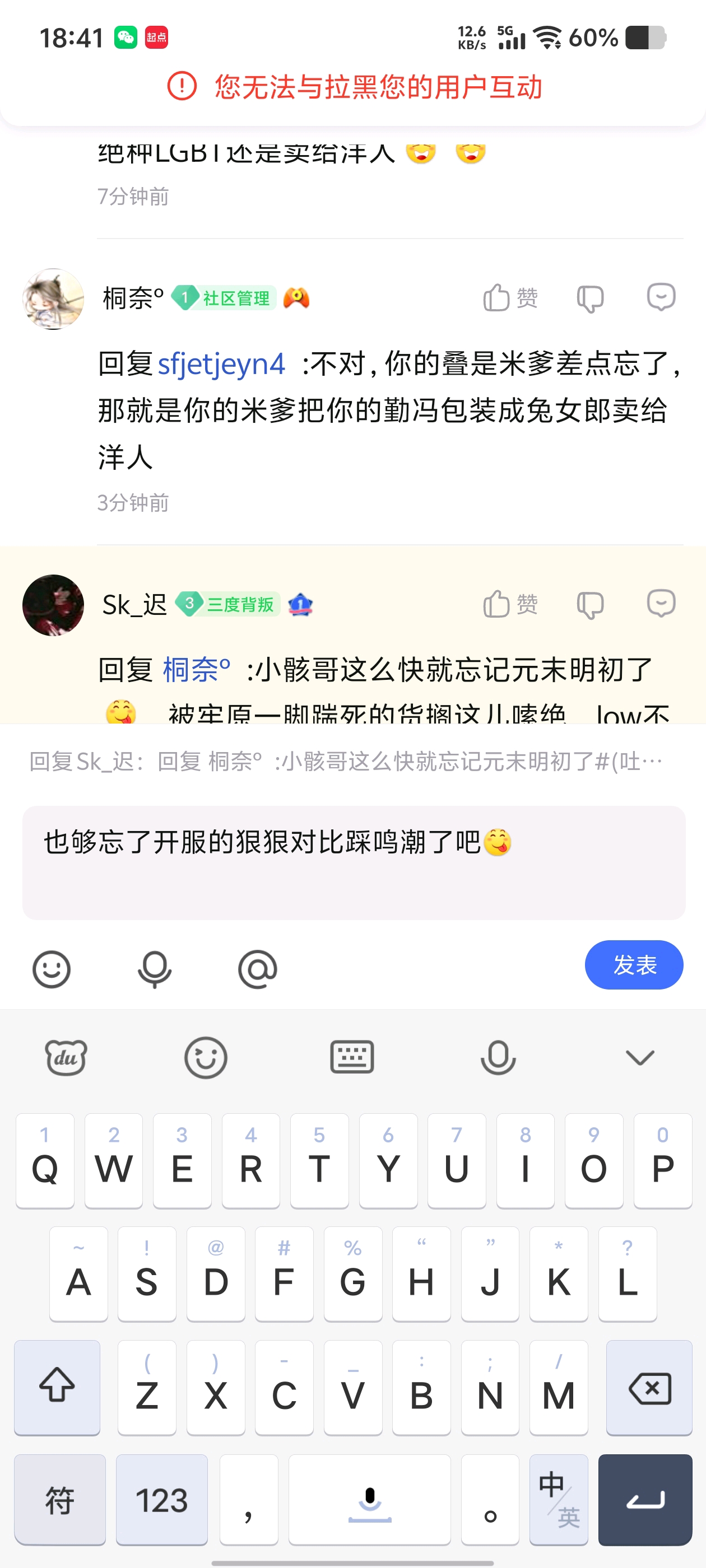Image resolution: width=706 pixels, height=1568 pixels.
Task: Start voice input for the reply
Action: coord(154,969)
